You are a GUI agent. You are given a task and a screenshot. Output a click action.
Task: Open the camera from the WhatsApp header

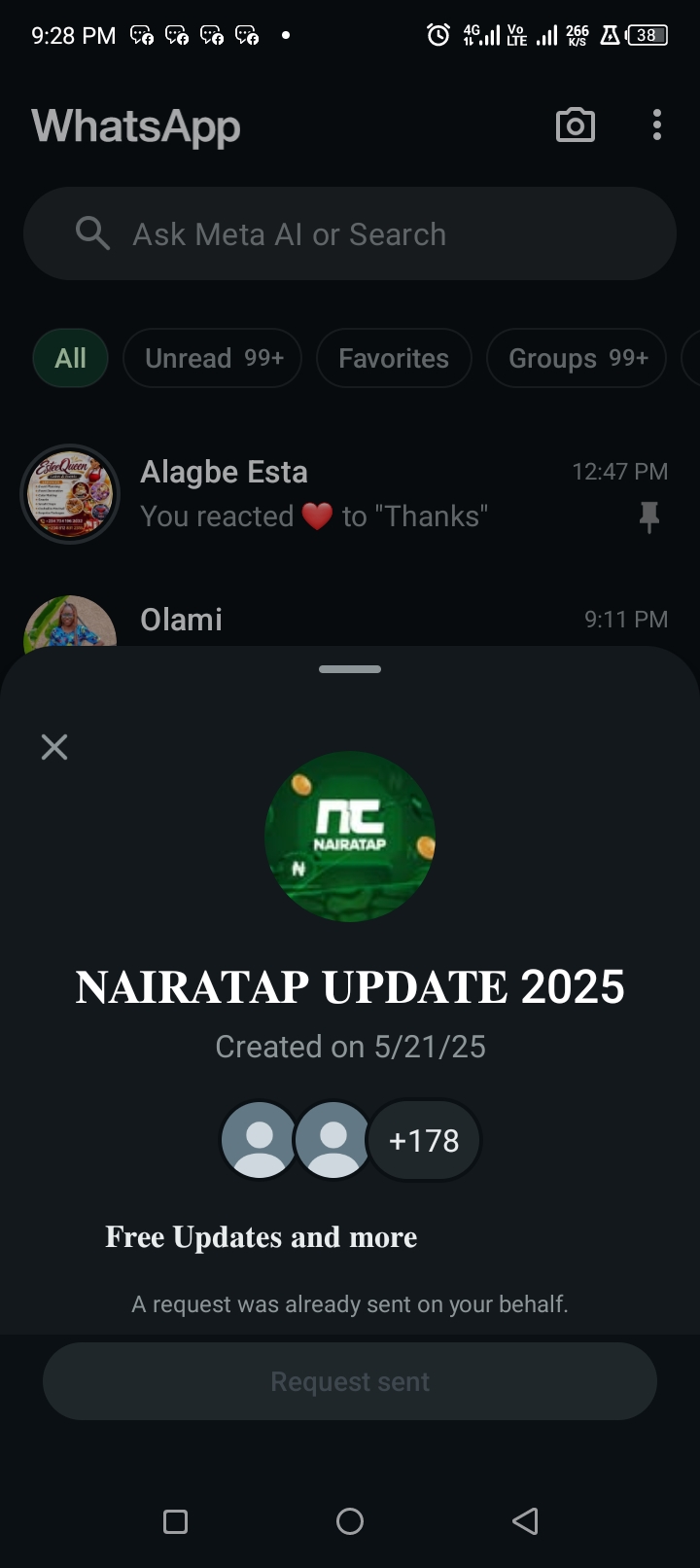click(x=575, y=125)
